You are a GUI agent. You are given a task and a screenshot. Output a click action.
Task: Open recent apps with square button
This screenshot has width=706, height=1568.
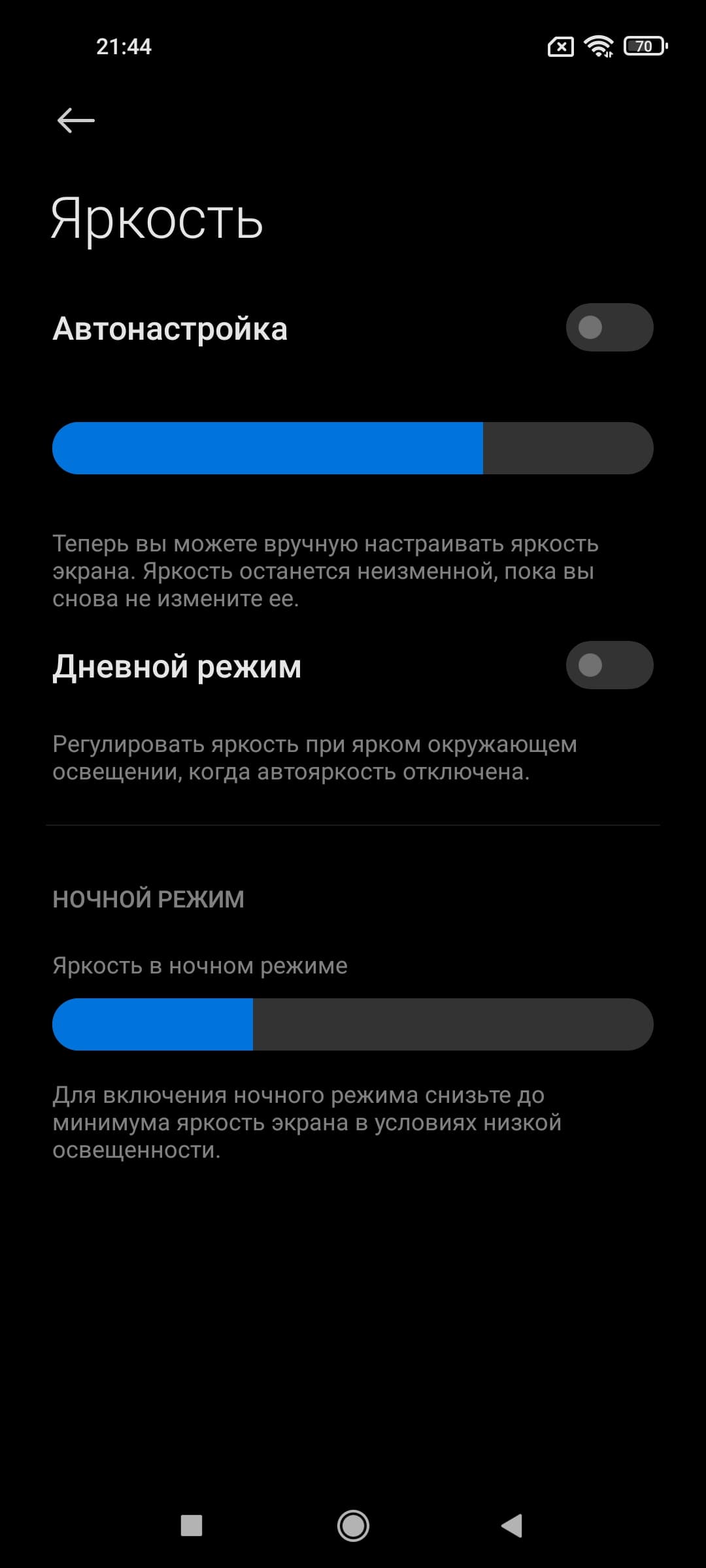[191, 1526]
